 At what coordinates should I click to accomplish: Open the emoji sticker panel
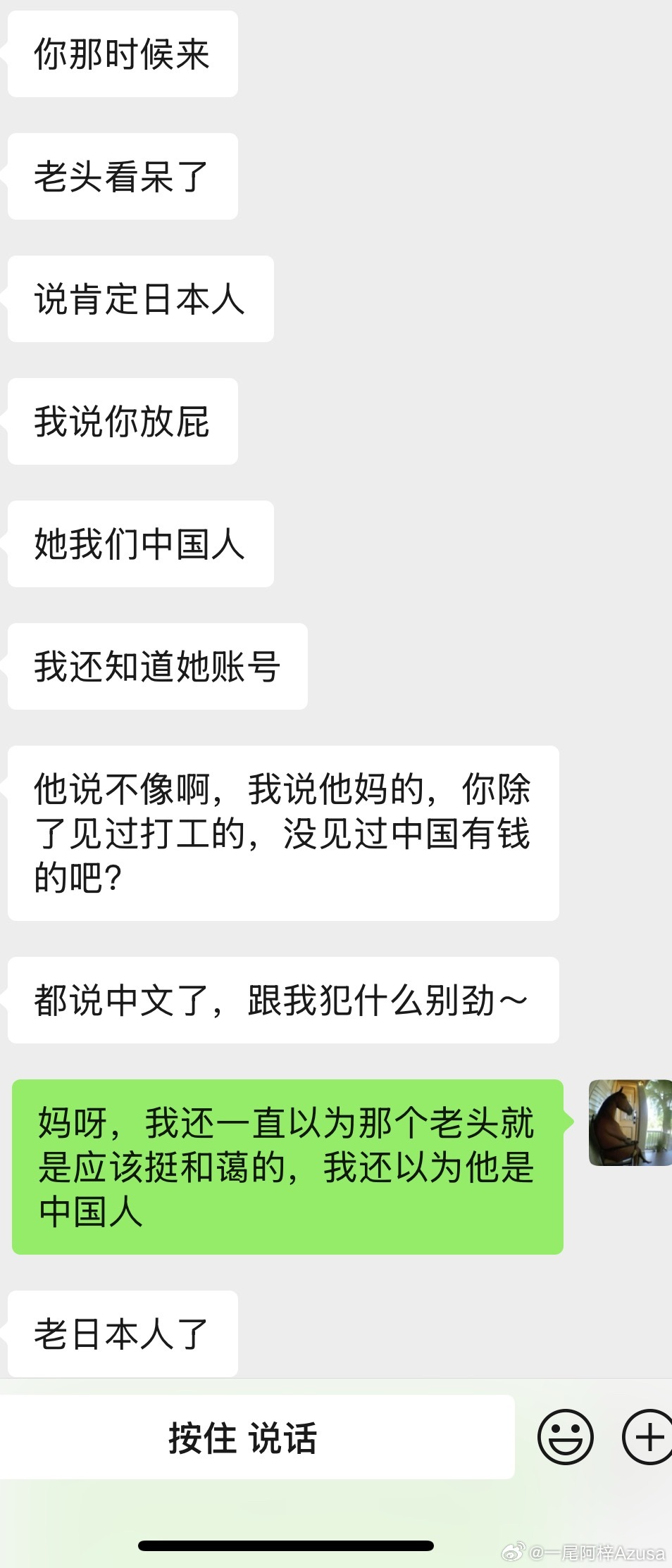click(x=565, y=1437)
